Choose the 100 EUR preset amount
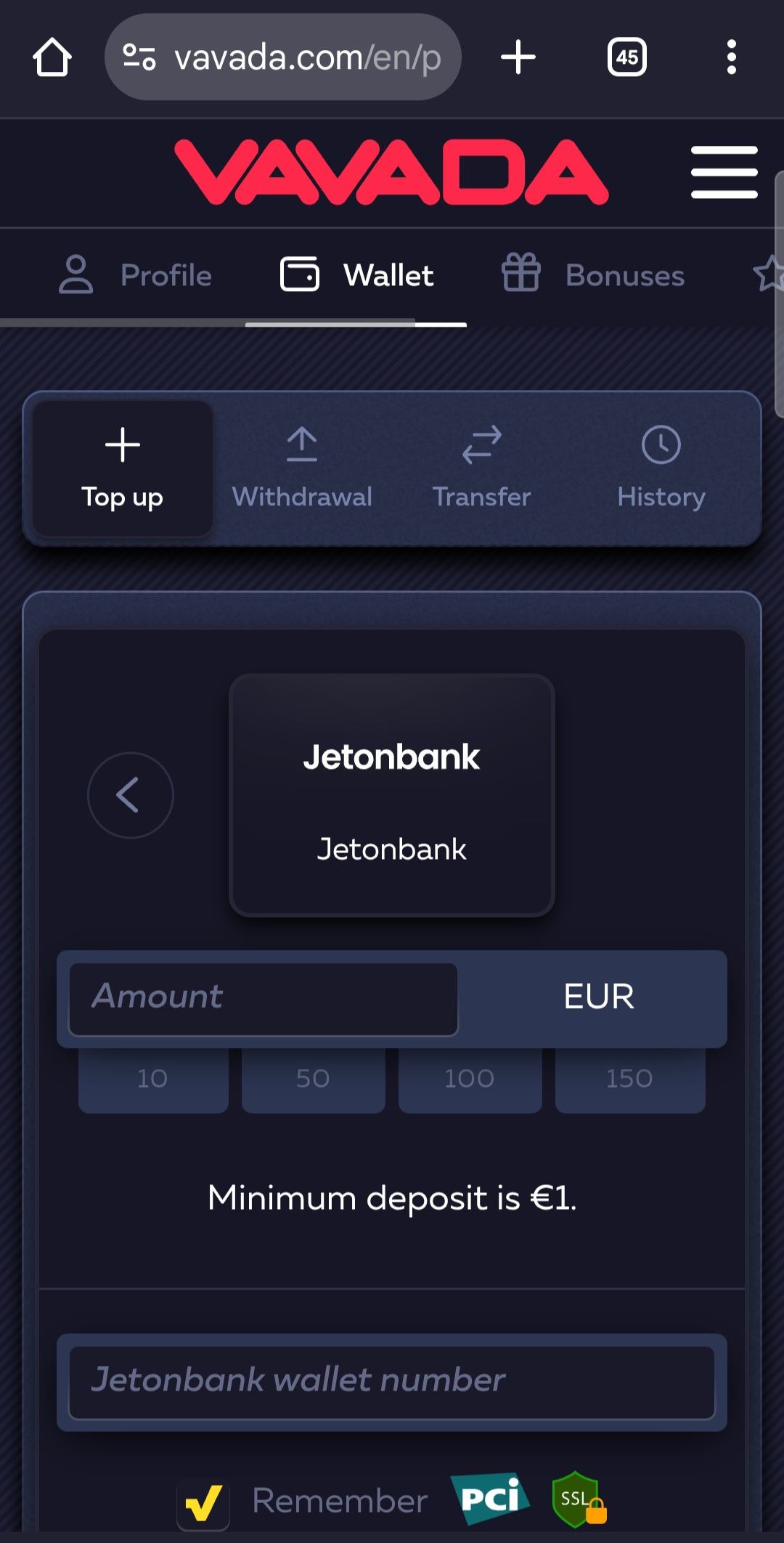Screen dimensions: 784x1543 (470, 1079)
